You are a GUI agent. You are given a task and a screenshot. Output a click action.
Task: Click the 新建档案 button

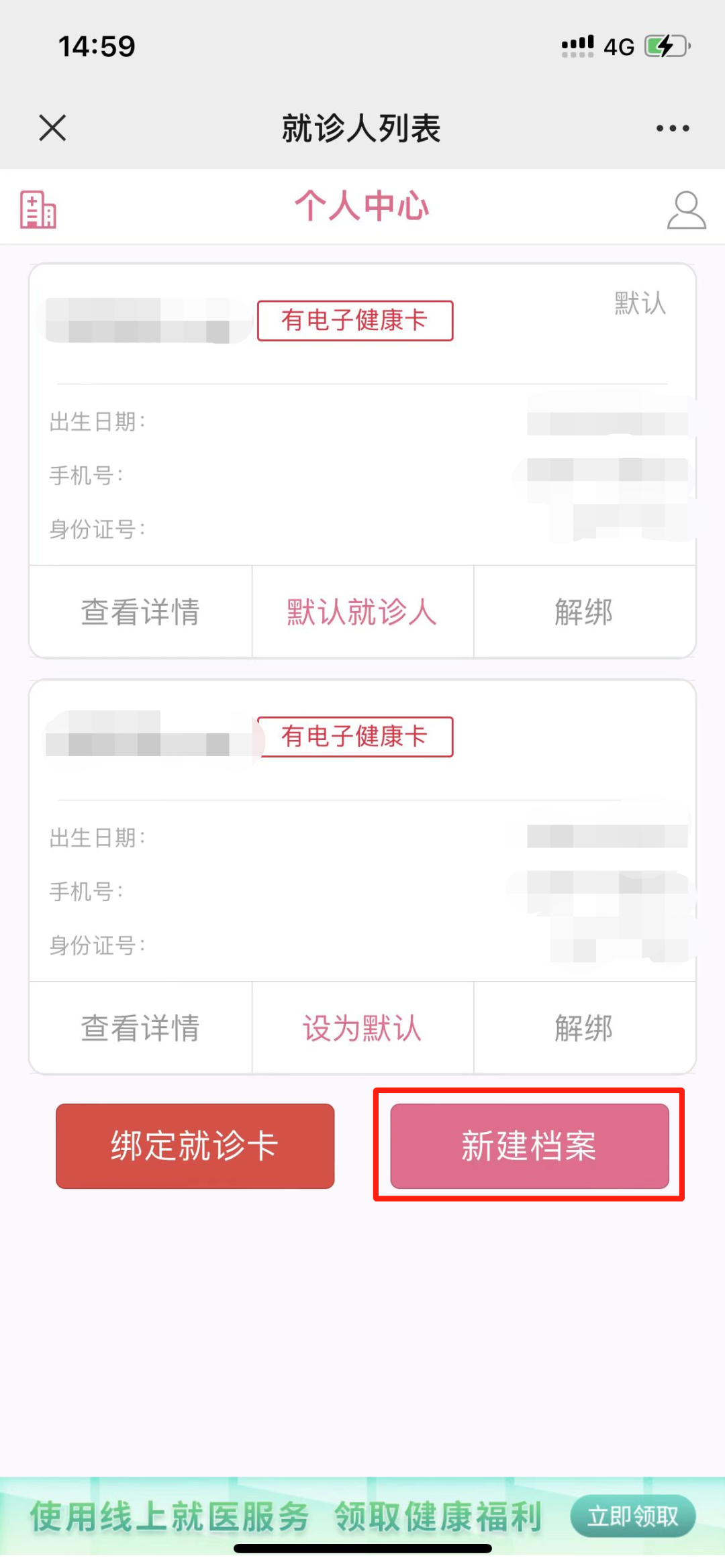(528, 1146)
